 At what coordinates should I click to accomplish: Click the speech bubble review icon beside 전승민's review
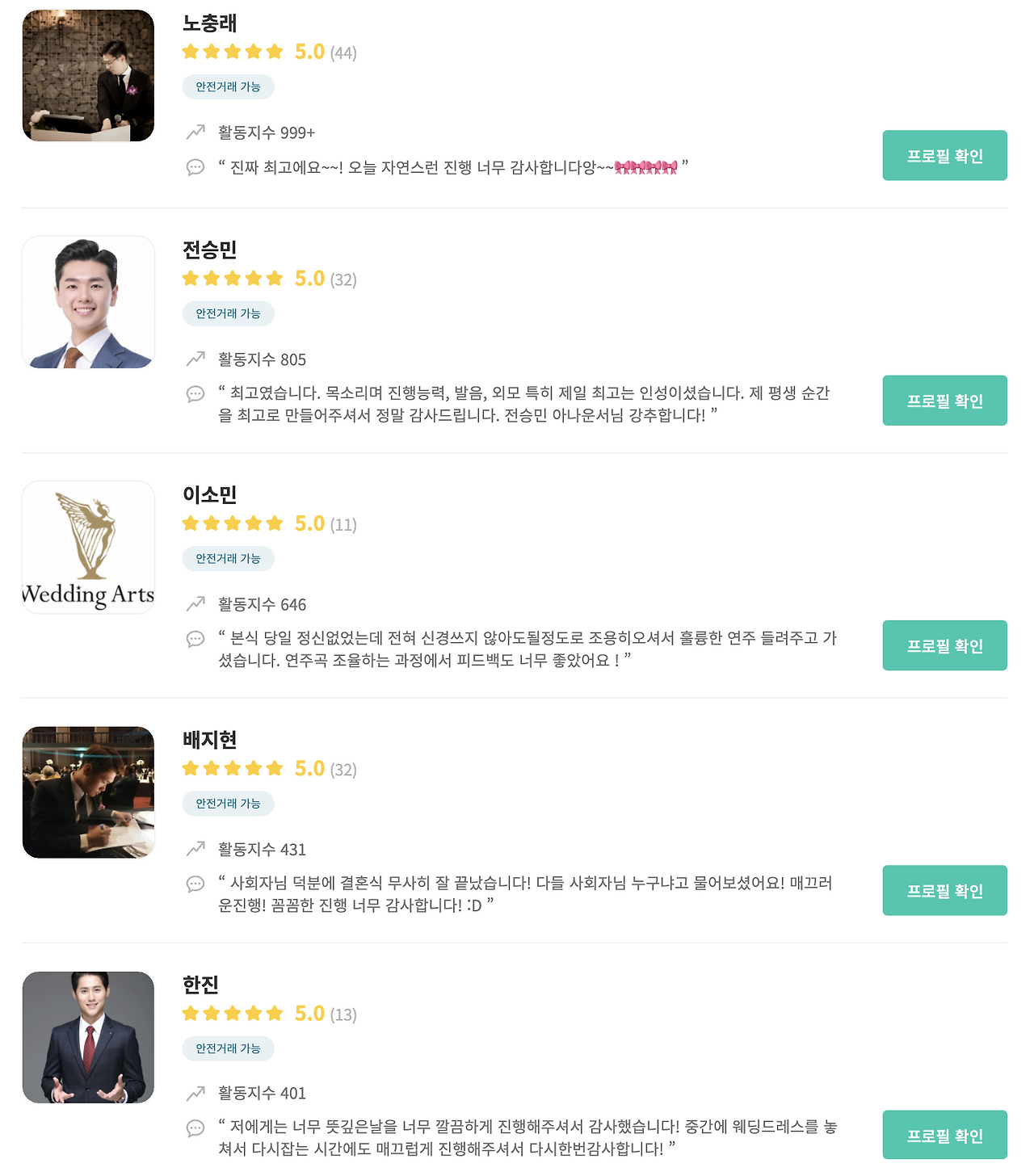tap(194, 395)
